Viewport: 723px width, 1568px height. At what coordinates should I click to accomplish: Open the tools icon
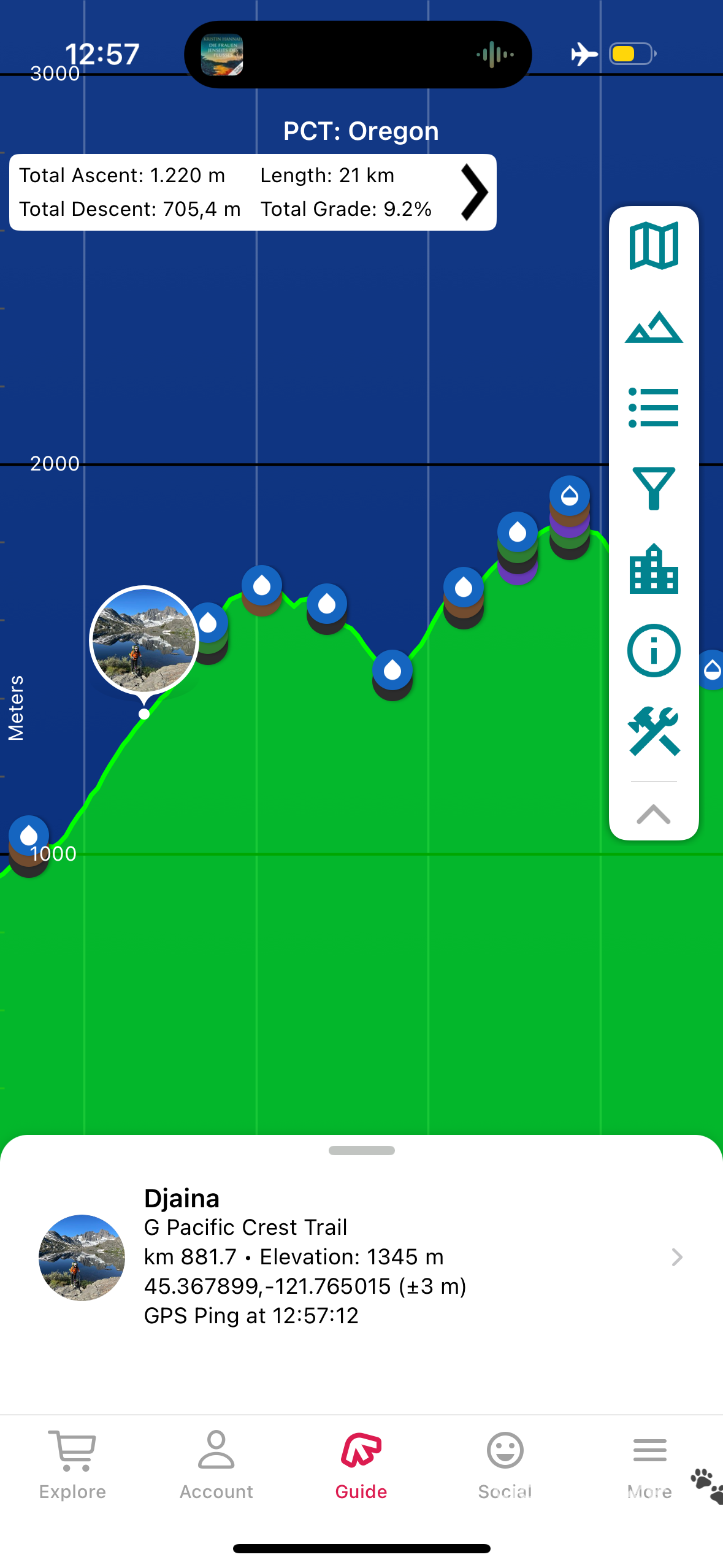(654, 731)
